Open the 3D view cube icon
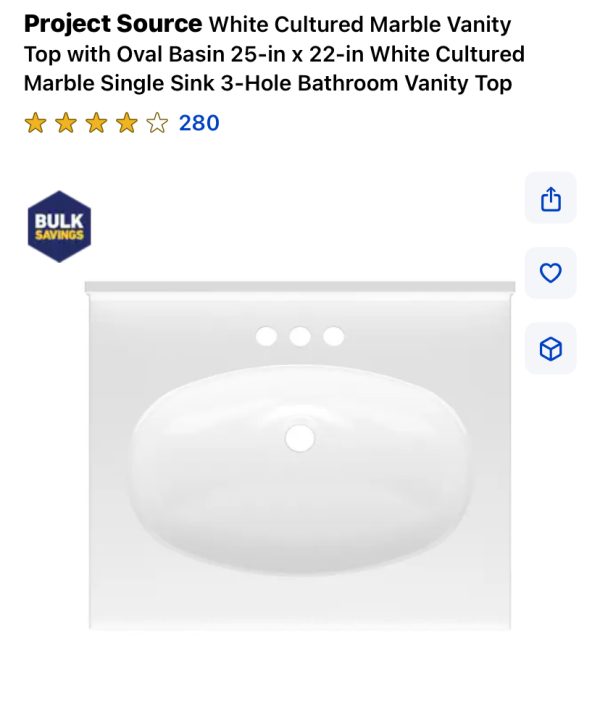 click(550, 348)
